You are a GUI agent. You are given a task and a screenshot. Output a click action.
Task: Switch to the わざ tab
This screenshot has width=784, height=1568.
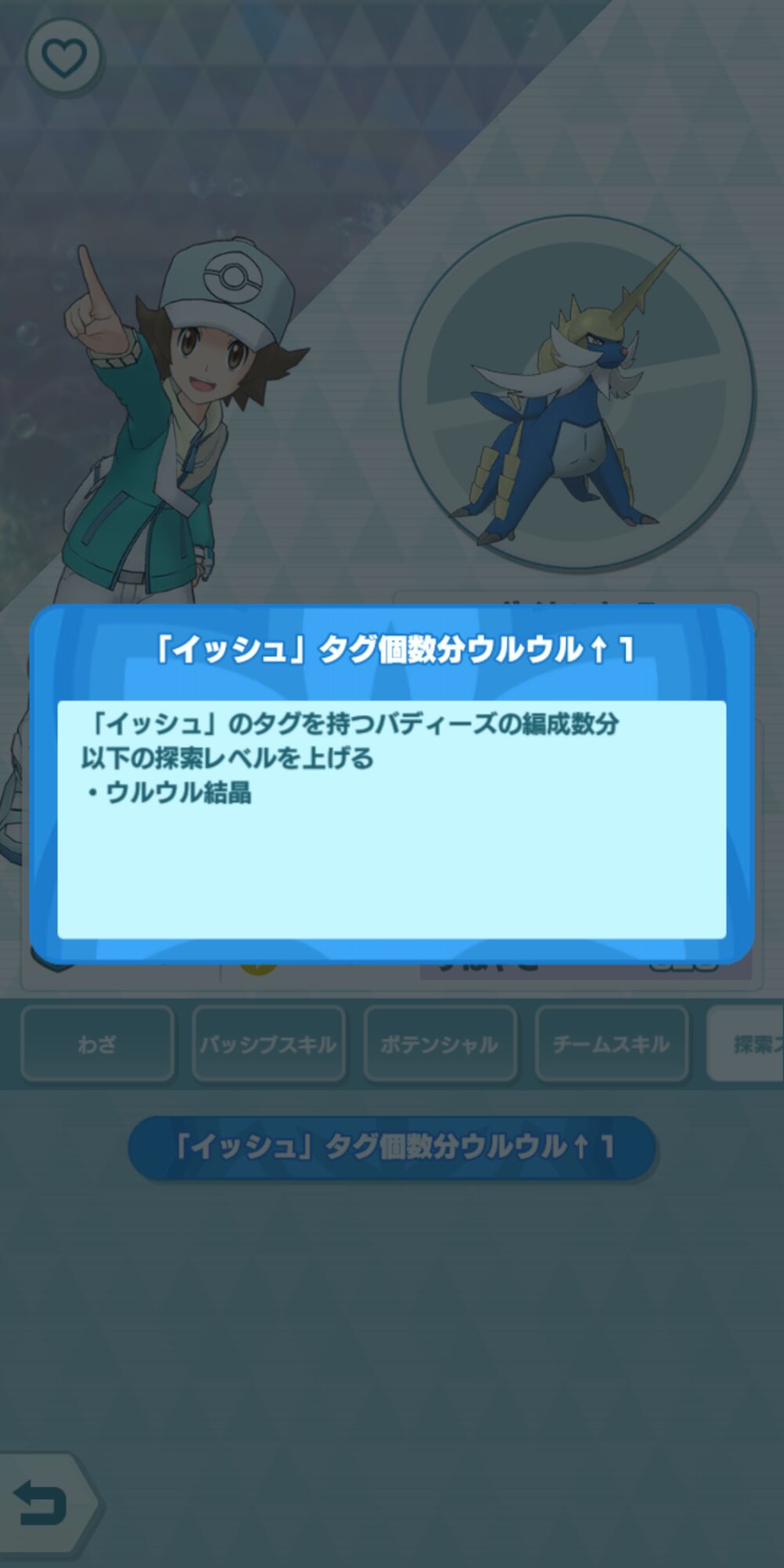coord(97,1044)
